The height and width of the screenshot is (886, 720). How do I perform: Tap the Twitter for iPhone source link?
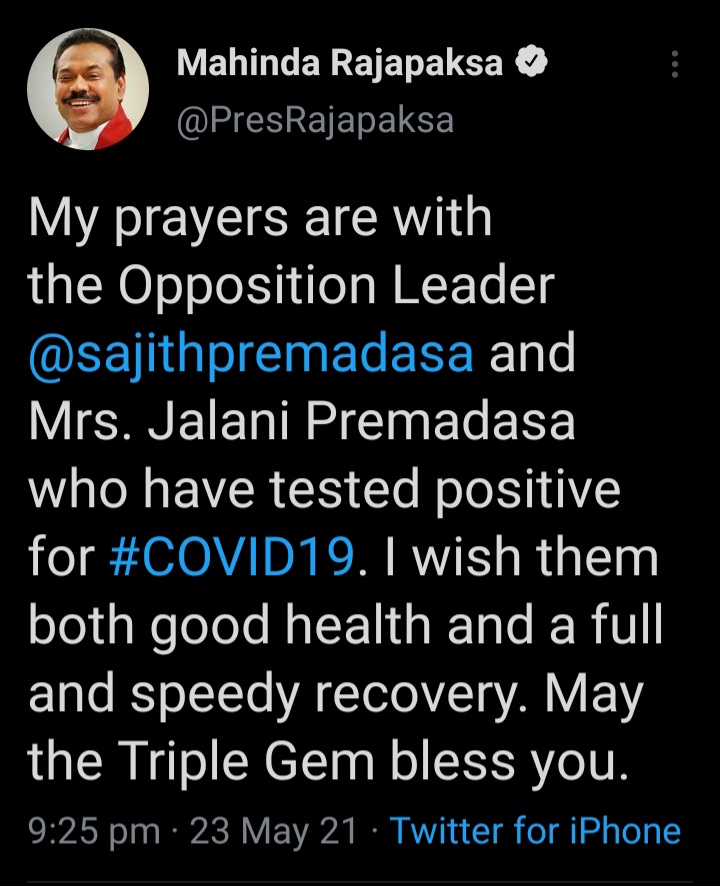click(534, 830)
